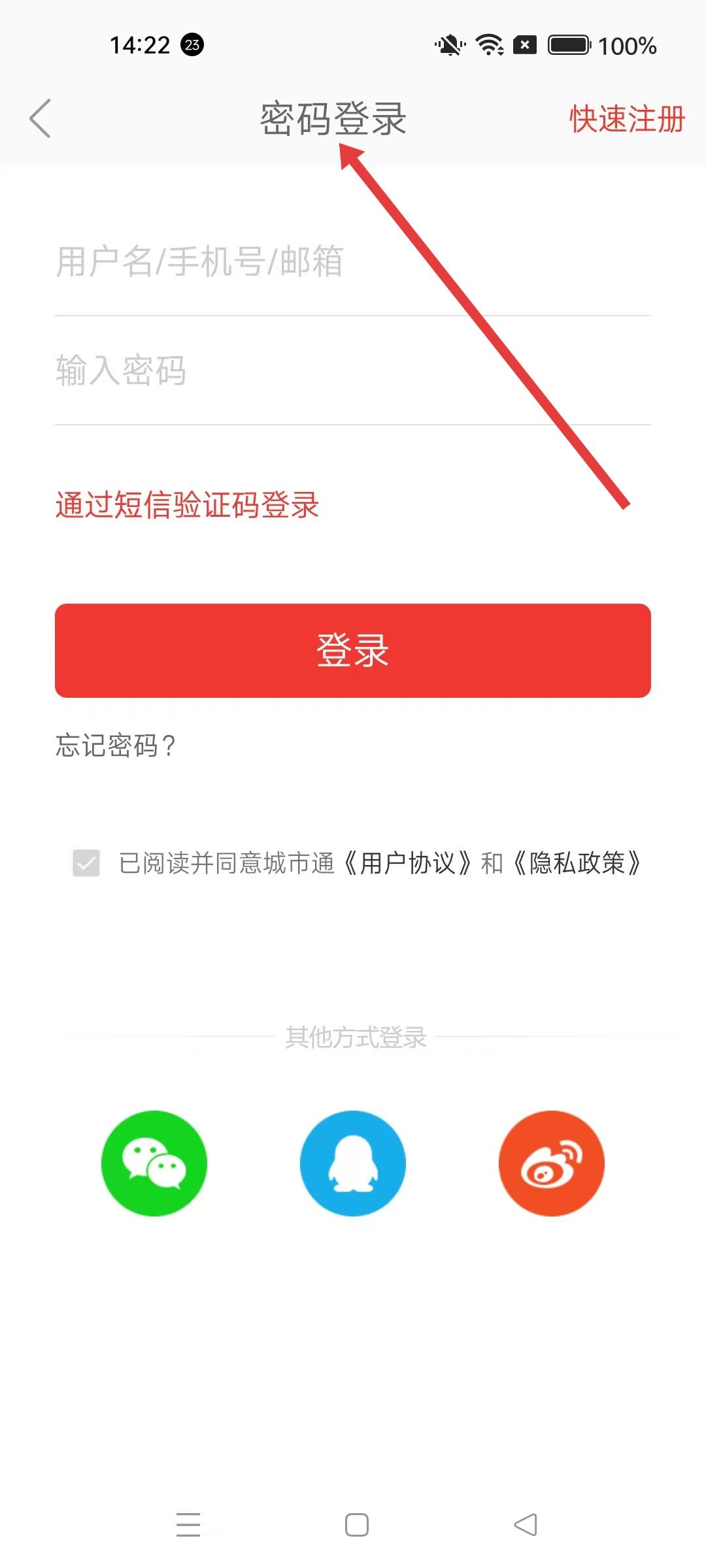Log in with Weibo
This screenshot has height=1568, width=706.
coord(551,1164)
